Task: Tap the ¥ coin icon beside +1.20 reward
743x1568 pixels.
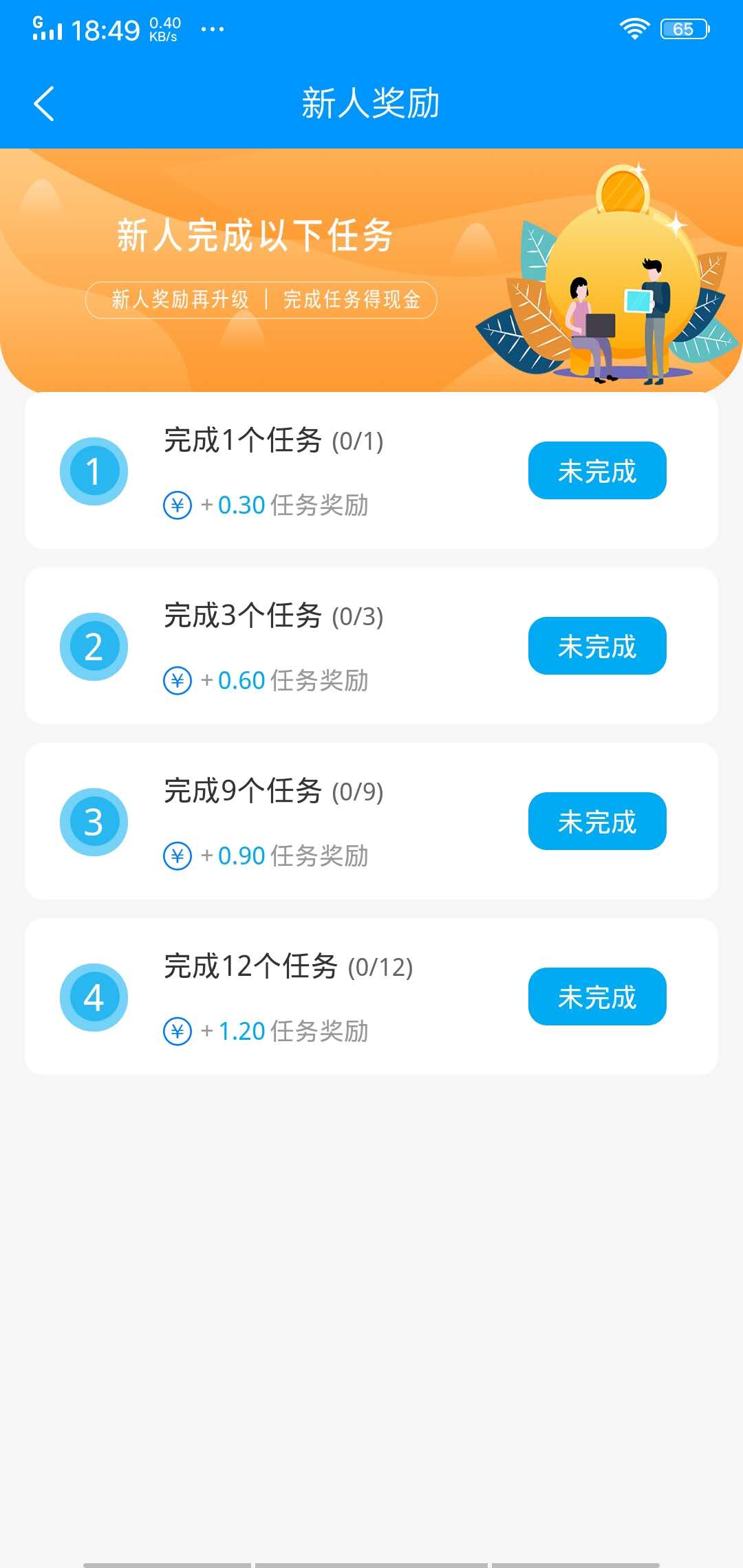Action: (177, 1031)
